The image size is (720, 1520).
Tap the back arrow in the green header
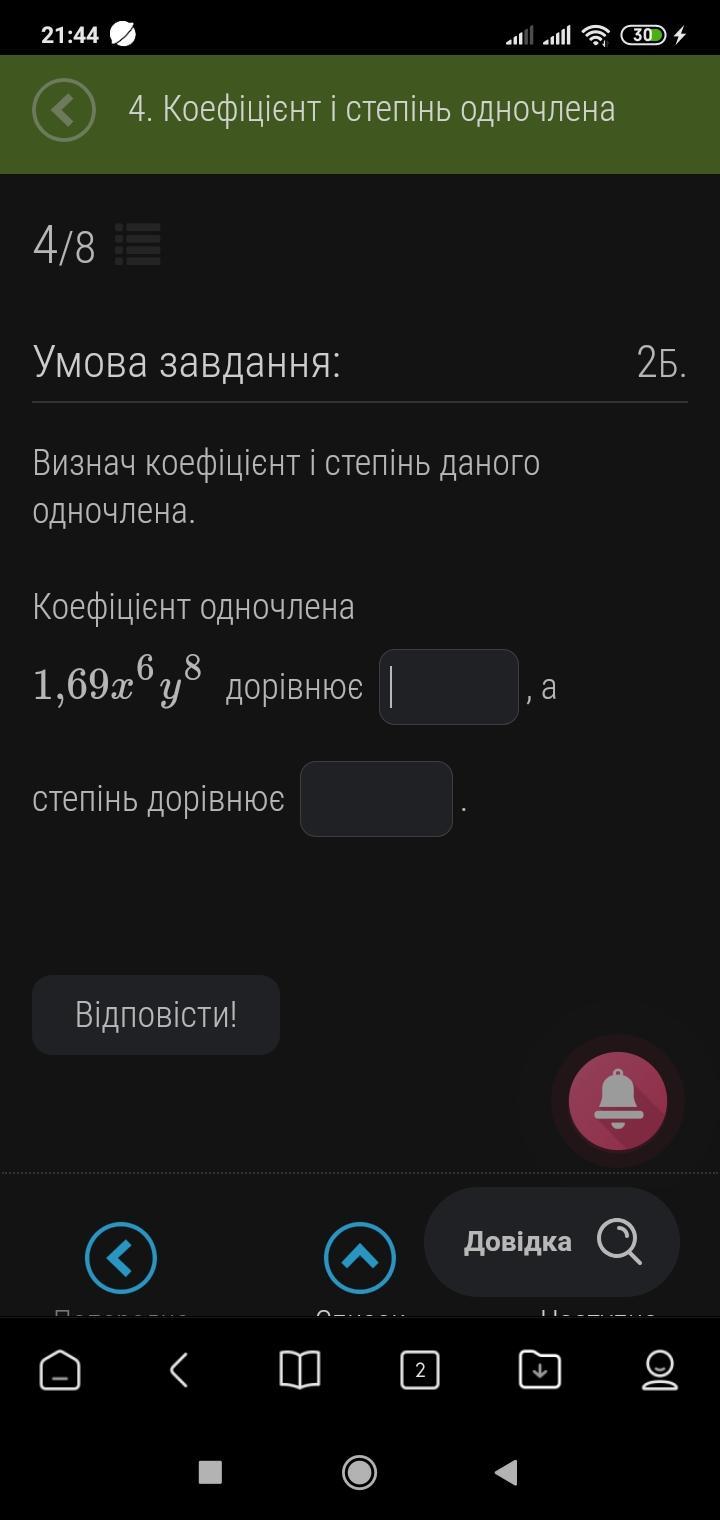(x=63, y=110)
